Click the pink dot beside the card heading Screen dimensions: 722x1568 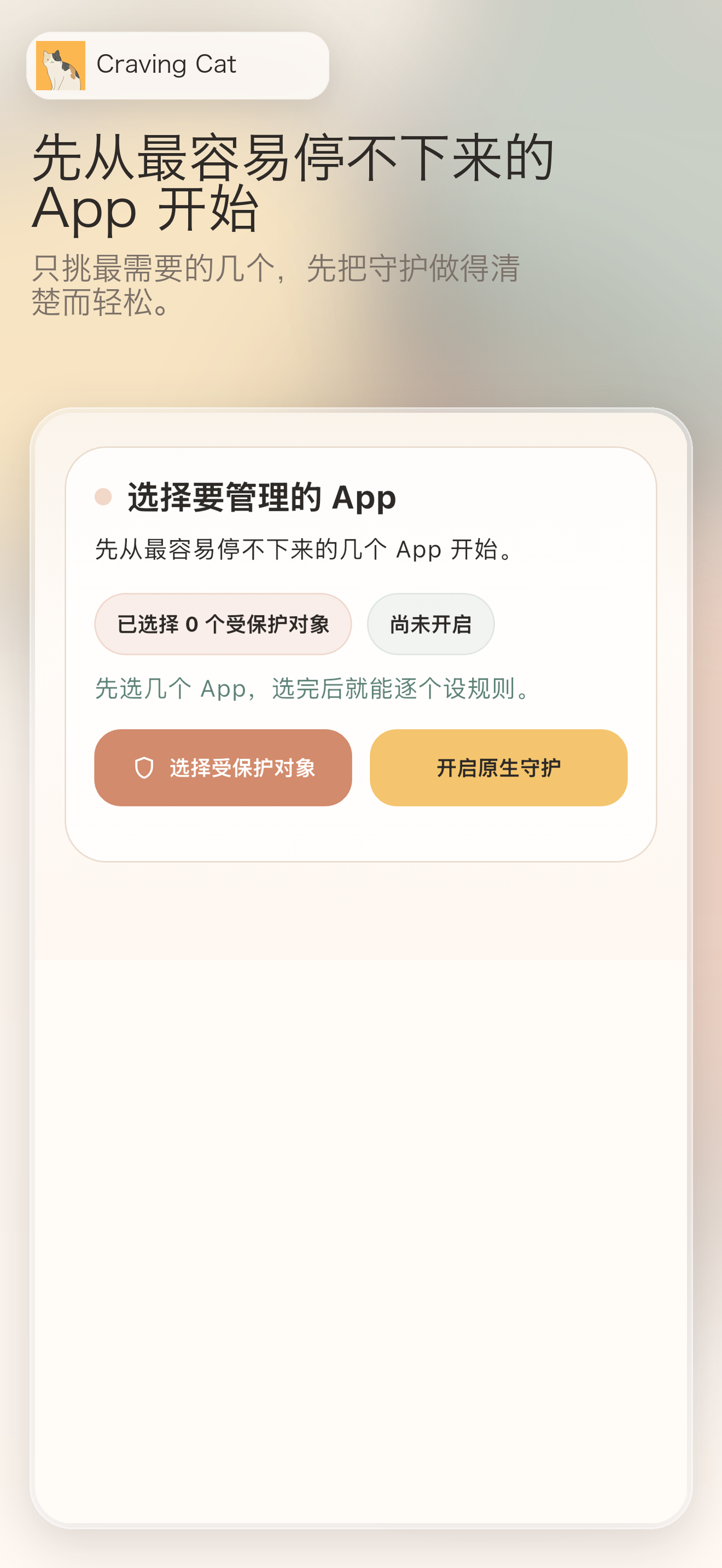coord(102,498)
